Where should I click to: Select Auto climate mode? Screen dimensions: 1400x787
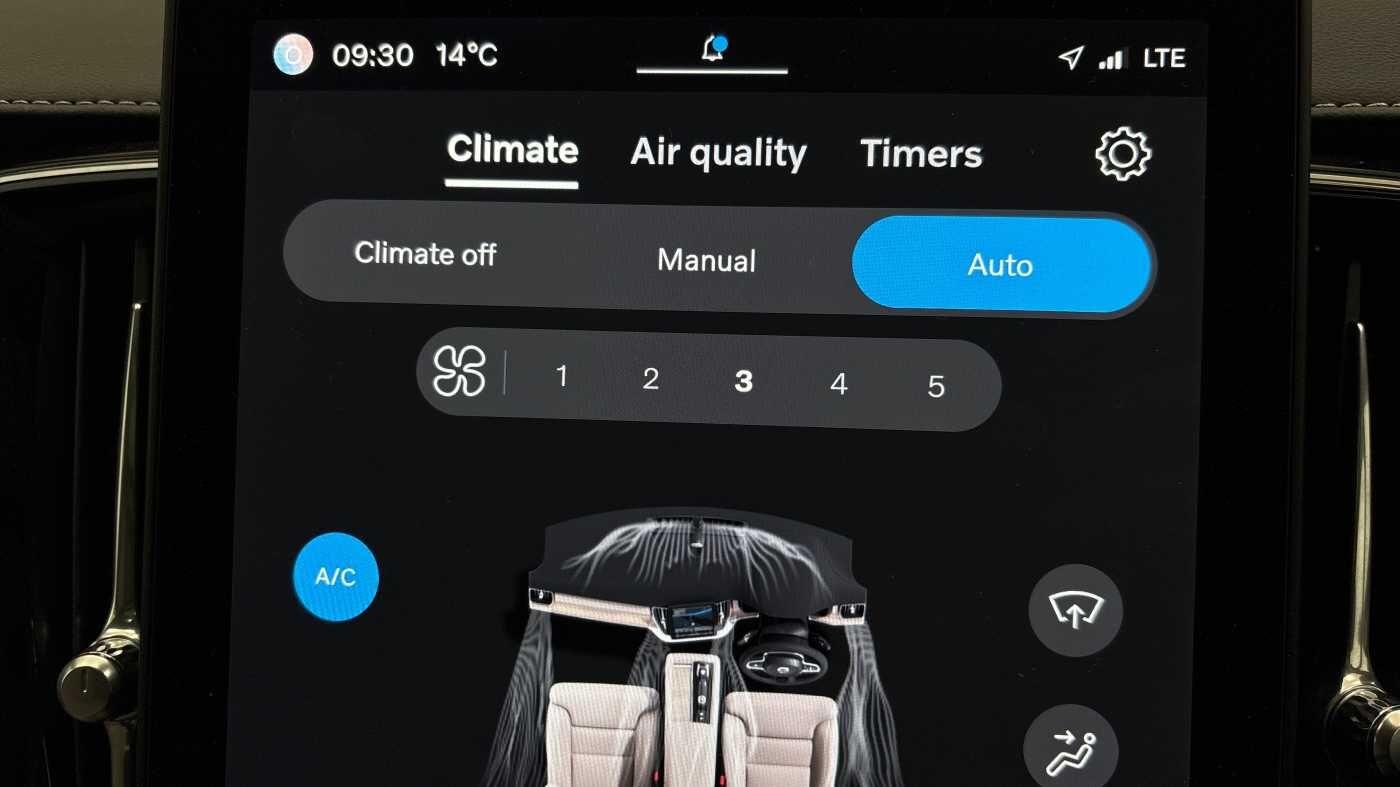pyautogui.click(x=1000, y=265)
